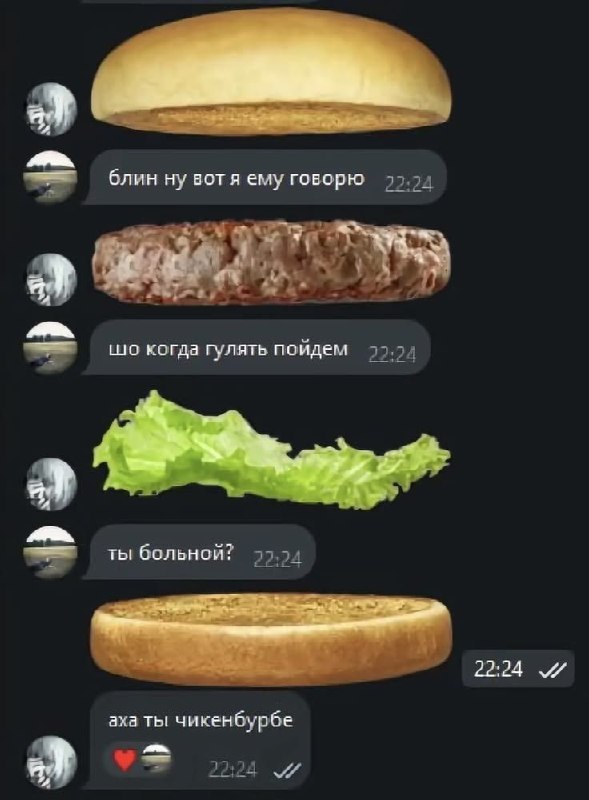Open avatar next to "шо когда гулять пойдем"
The height and width of the screenshot is (800, 589).
(x=51, y=347)
